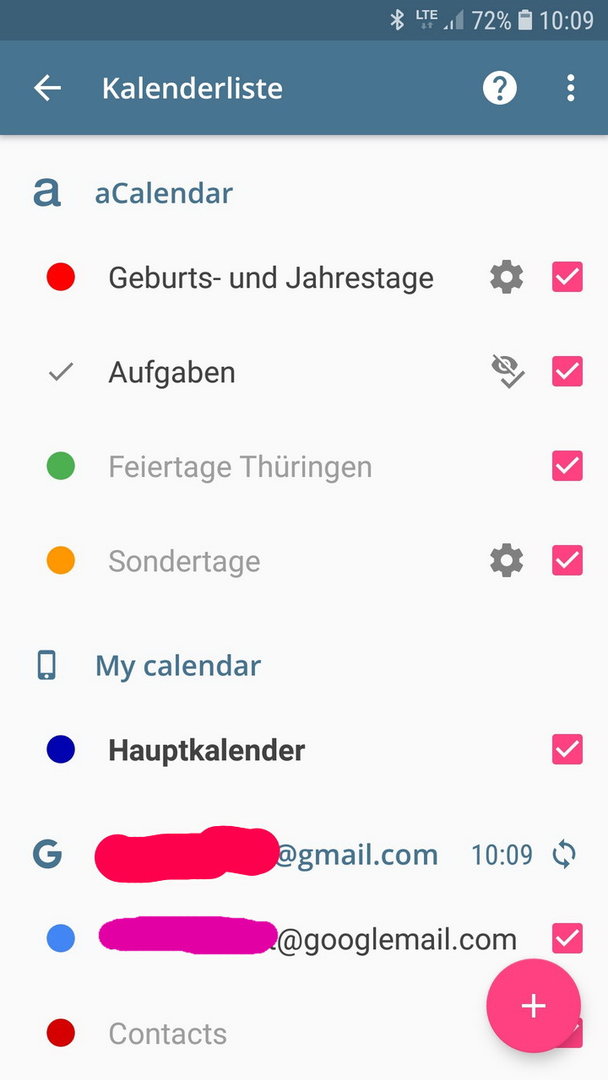Uncheck the Hauptkalender checkbox

click(567, 750)
